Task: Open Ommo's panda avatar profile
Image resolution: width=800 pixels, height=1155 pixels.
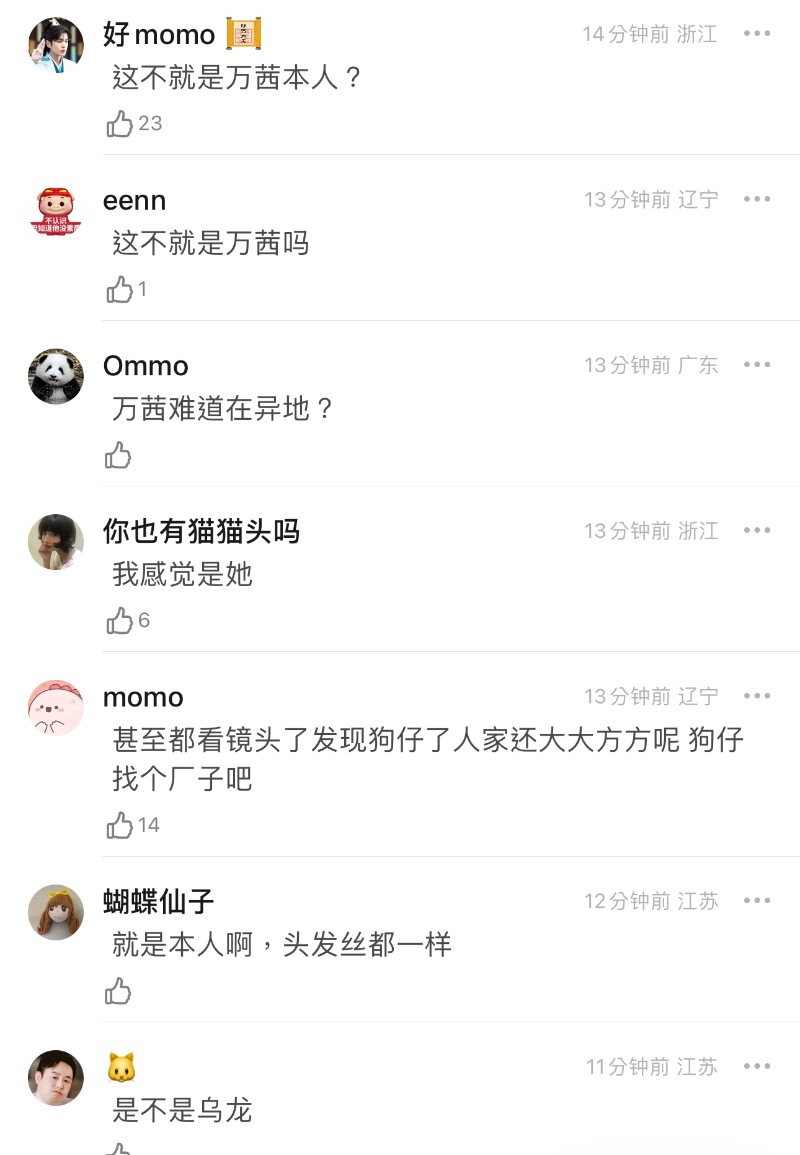Action: click(x=55, y=376)
